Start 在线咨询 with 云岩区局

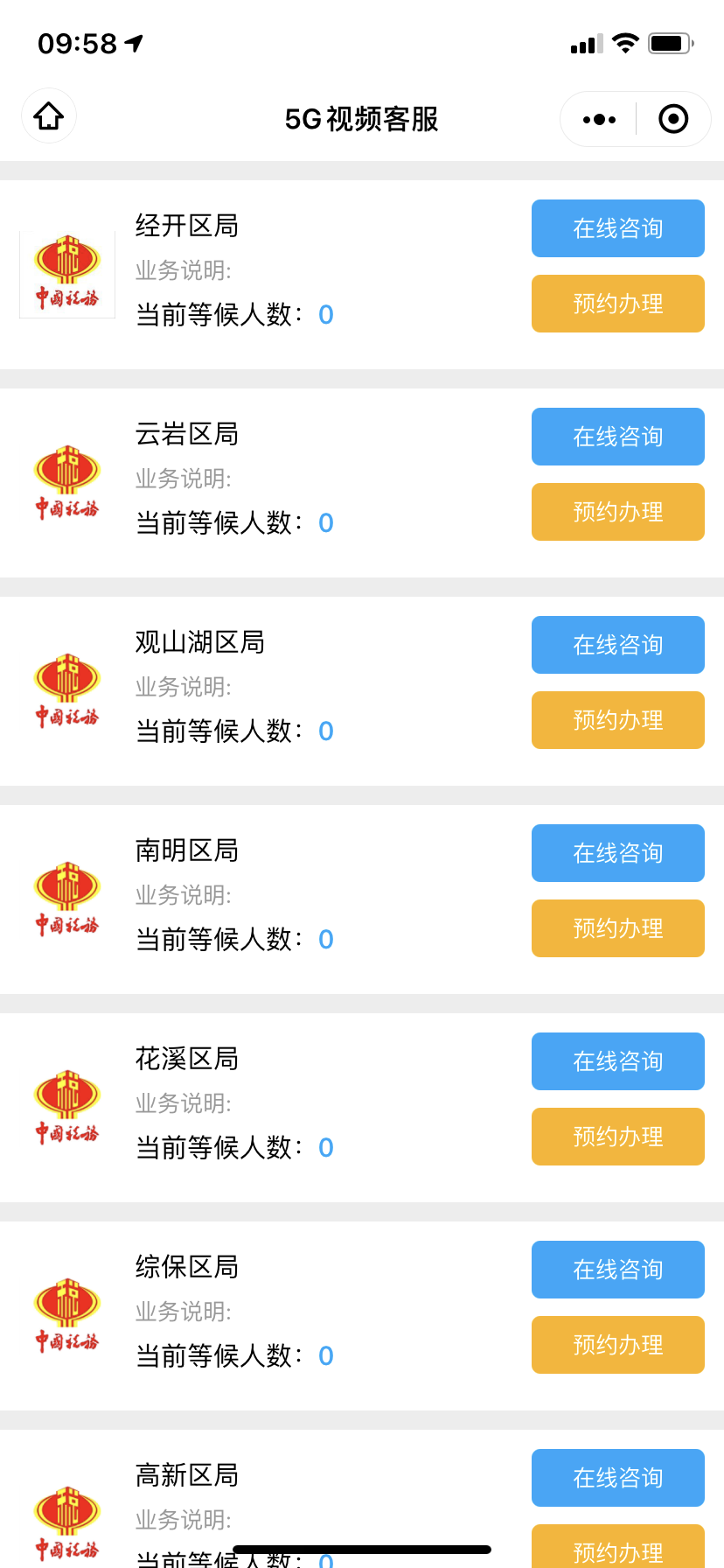(618, 437)
